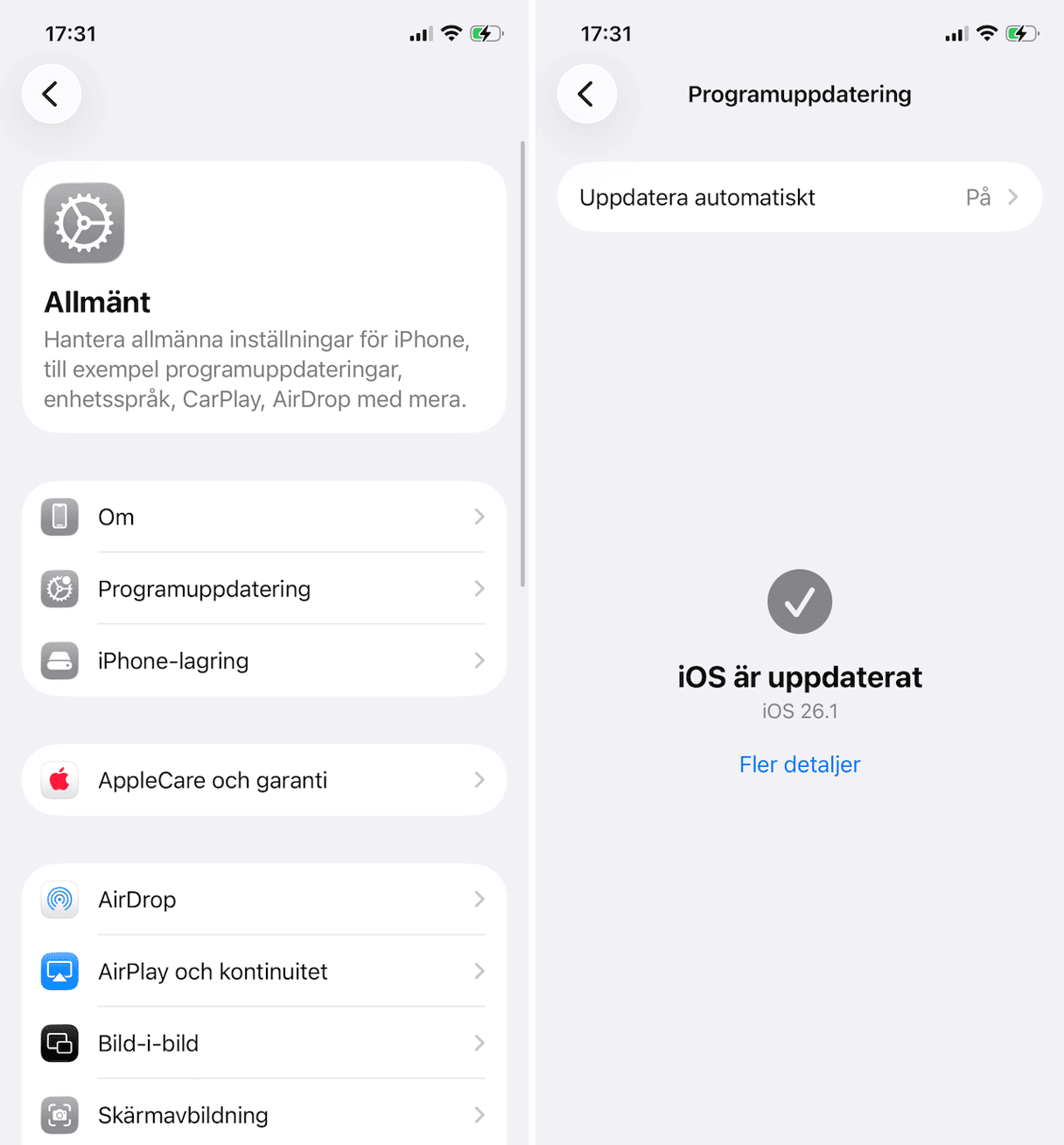The height and width of the screenshot is (1145, 1064).
Task: Open AirPlay och kontinuitet
Action: (263, 972)
